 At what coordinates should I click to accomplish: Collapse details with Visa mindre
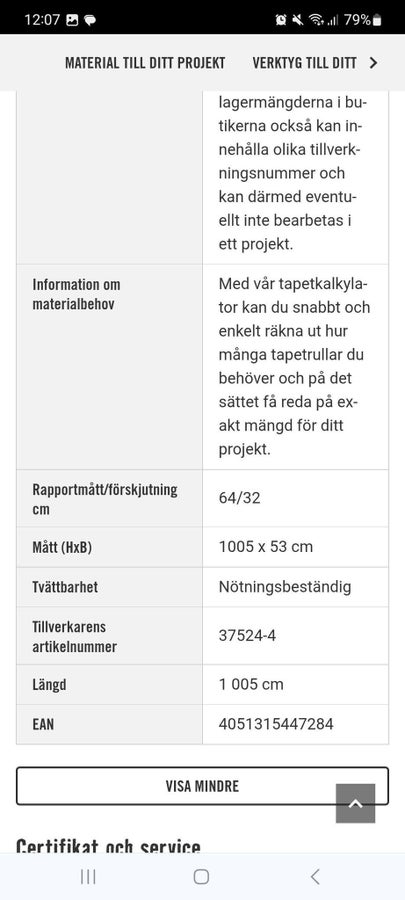tap(202, 786)
